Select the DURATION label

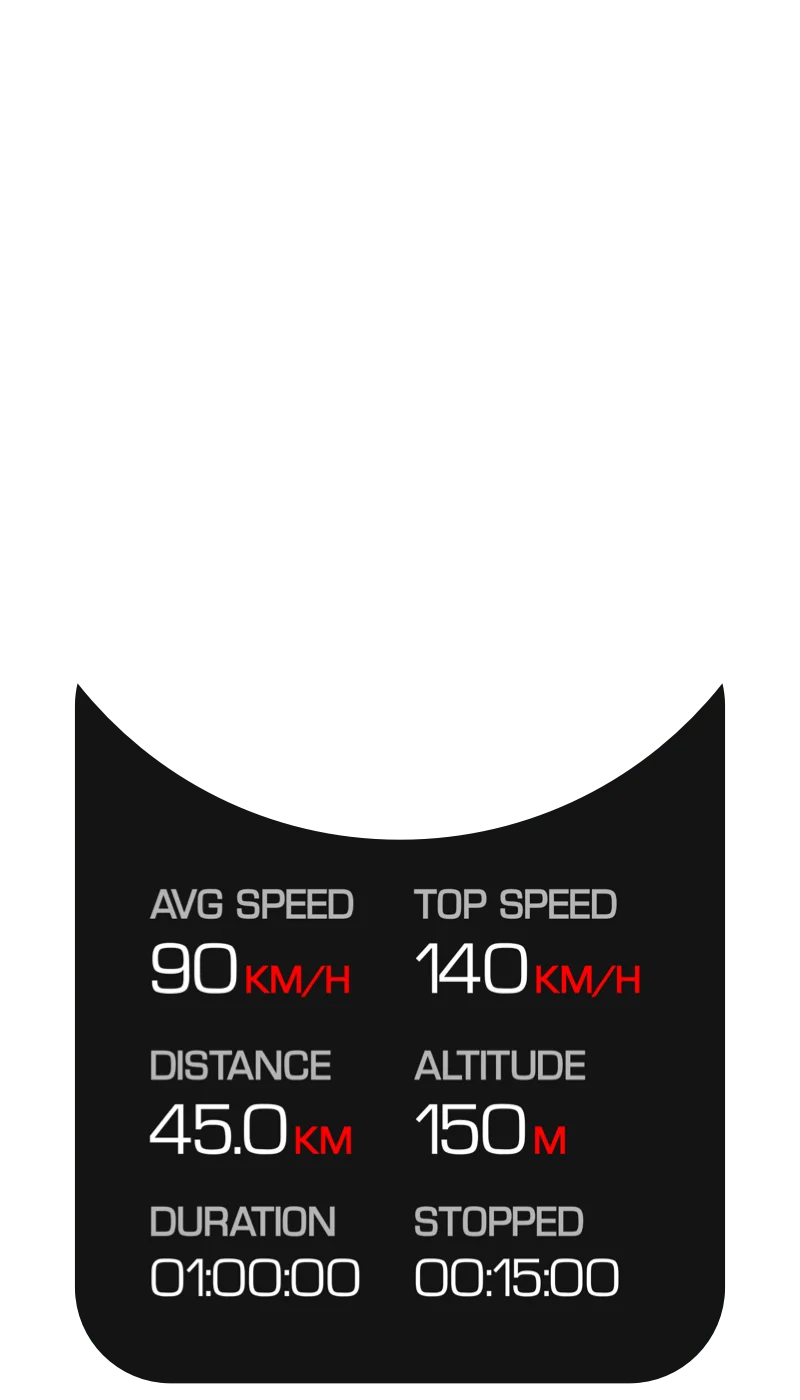click(x=242, y=1221)
